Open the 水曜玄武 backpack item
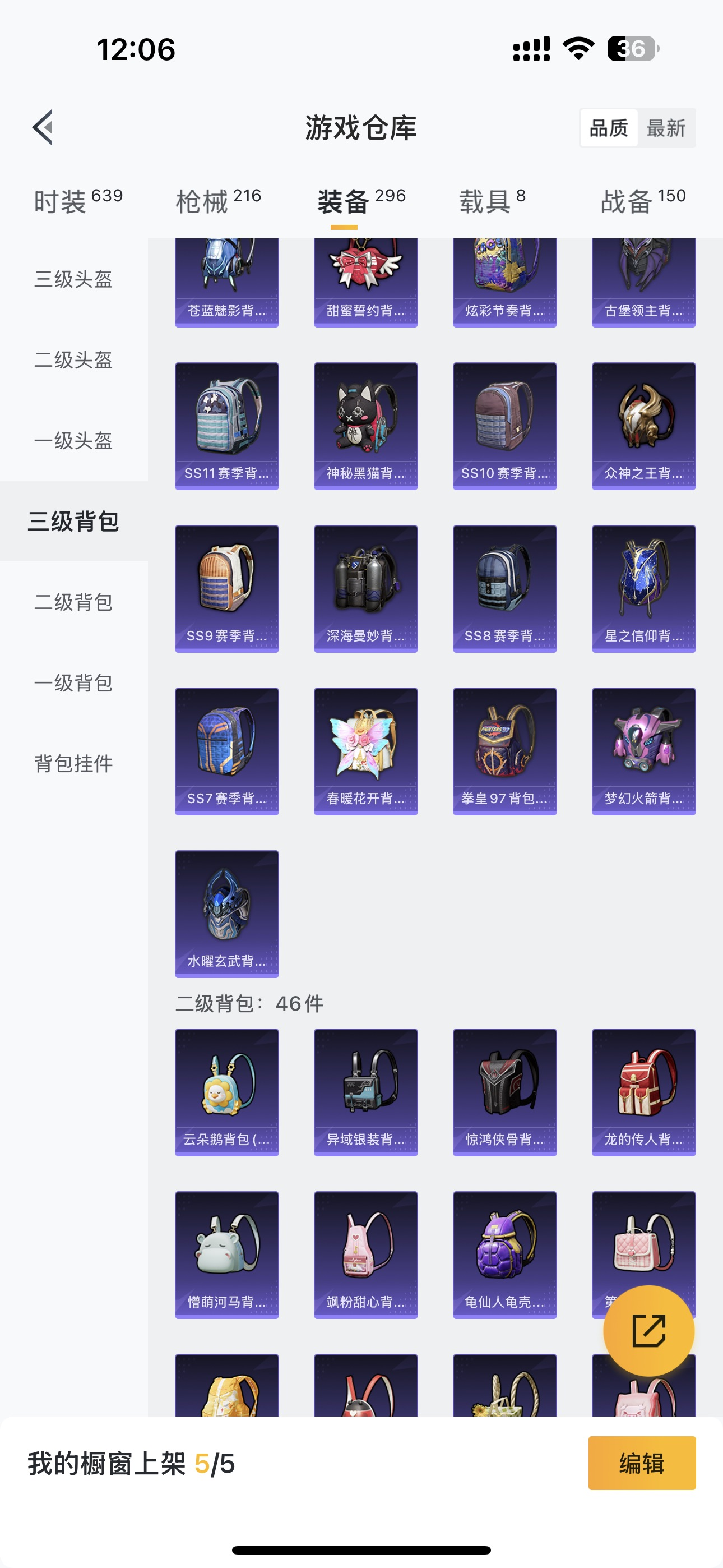The width and height of the screenshot is (723, 1568). [x=227, y=914]
